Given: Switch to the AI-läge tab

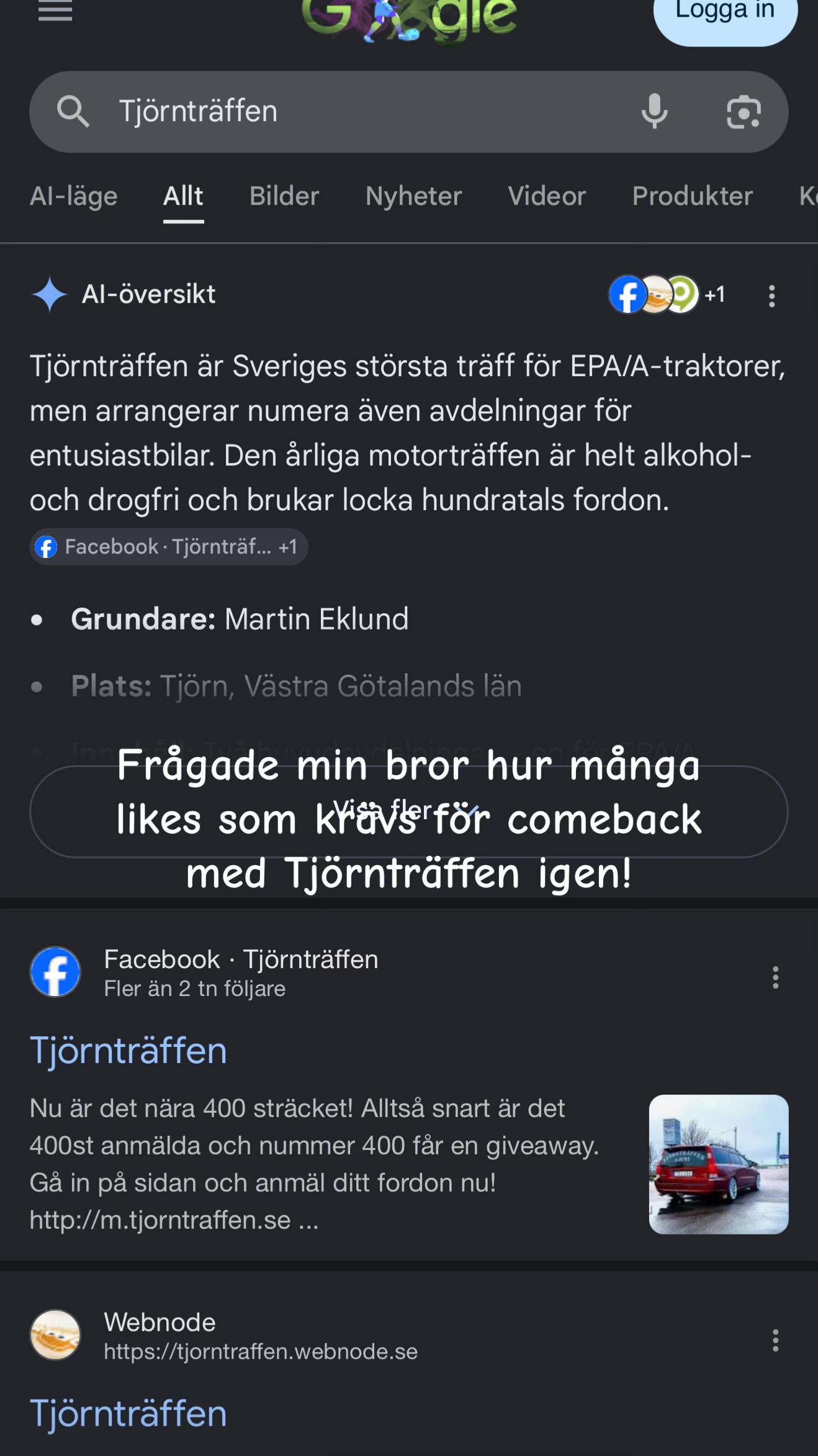Looking at the screenshot, I should pyautogui.click(x=74, y=197).
